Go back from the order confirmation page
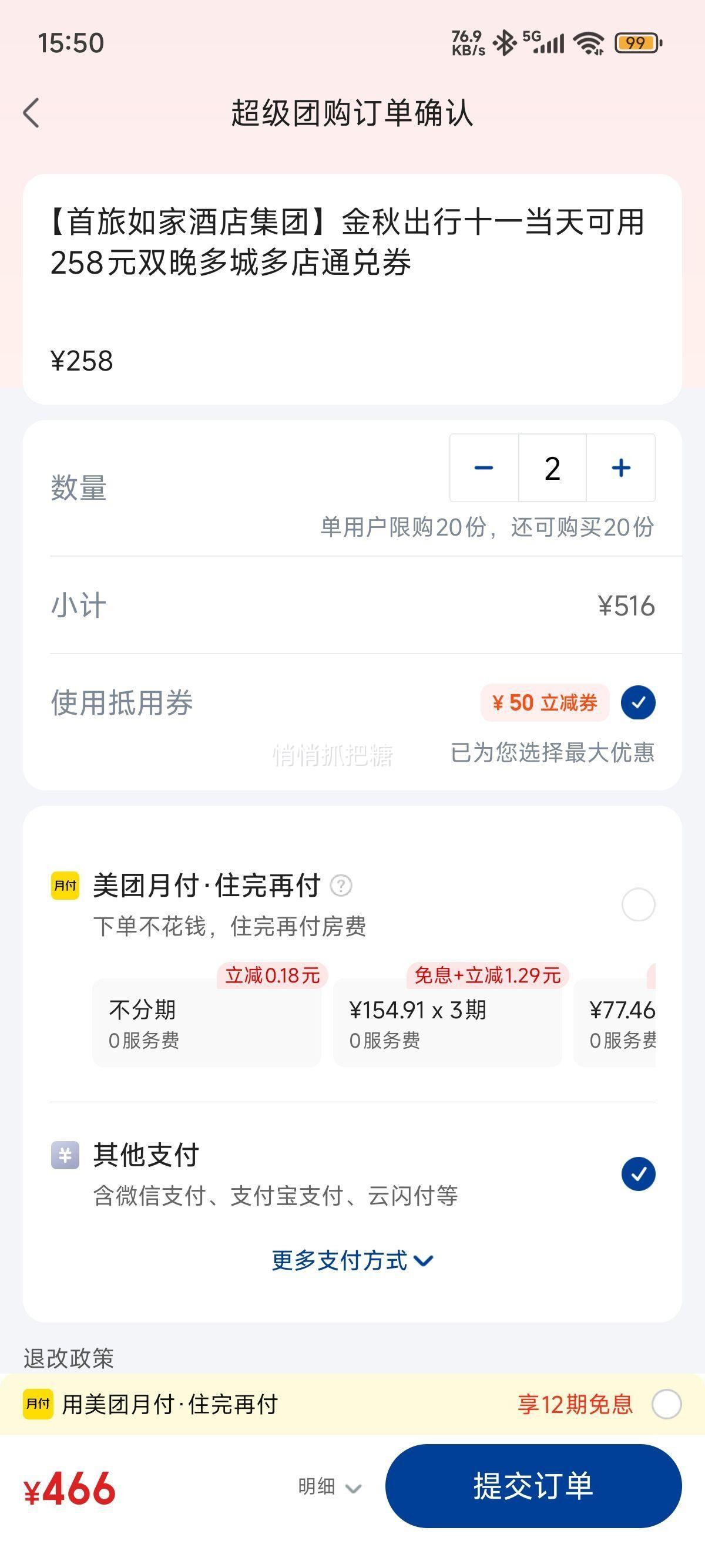This screenshot has height=1568, width=705. pyautogui.click(x=32, y=113)
